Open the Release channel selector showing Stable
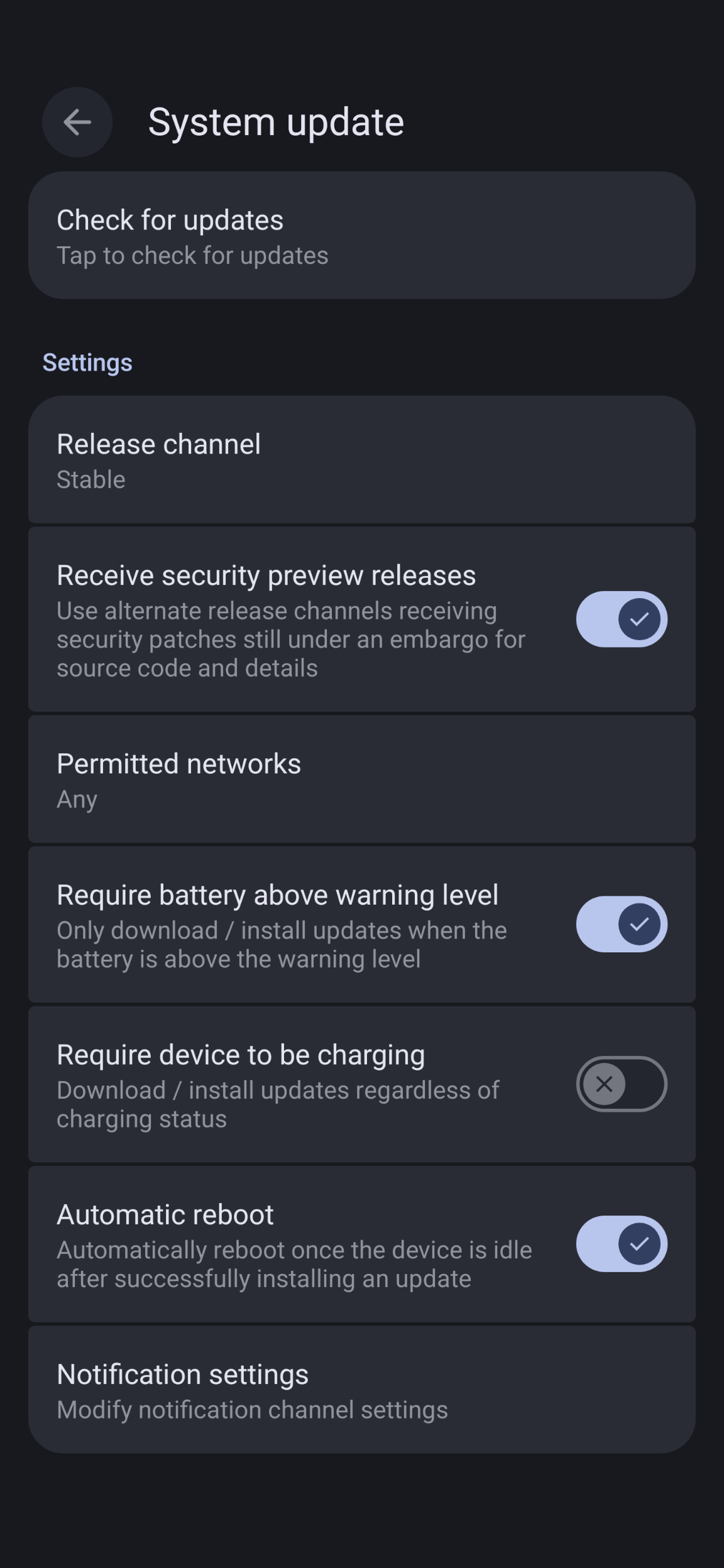The height and width of the screenshot is (1568, 724). pyautogui.click(x=362, y=460)
